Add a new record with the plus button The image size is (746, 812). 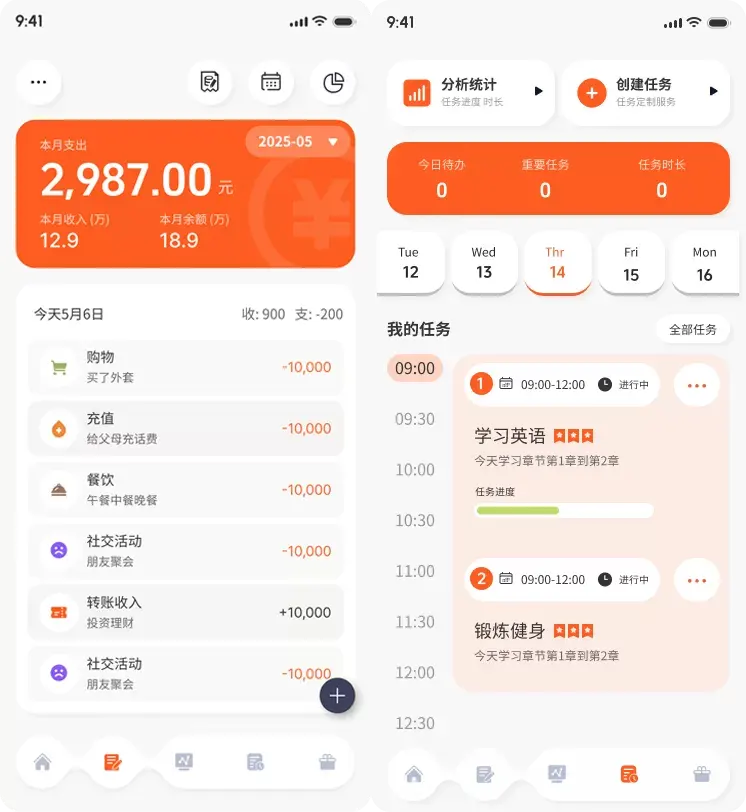(337, 696)
